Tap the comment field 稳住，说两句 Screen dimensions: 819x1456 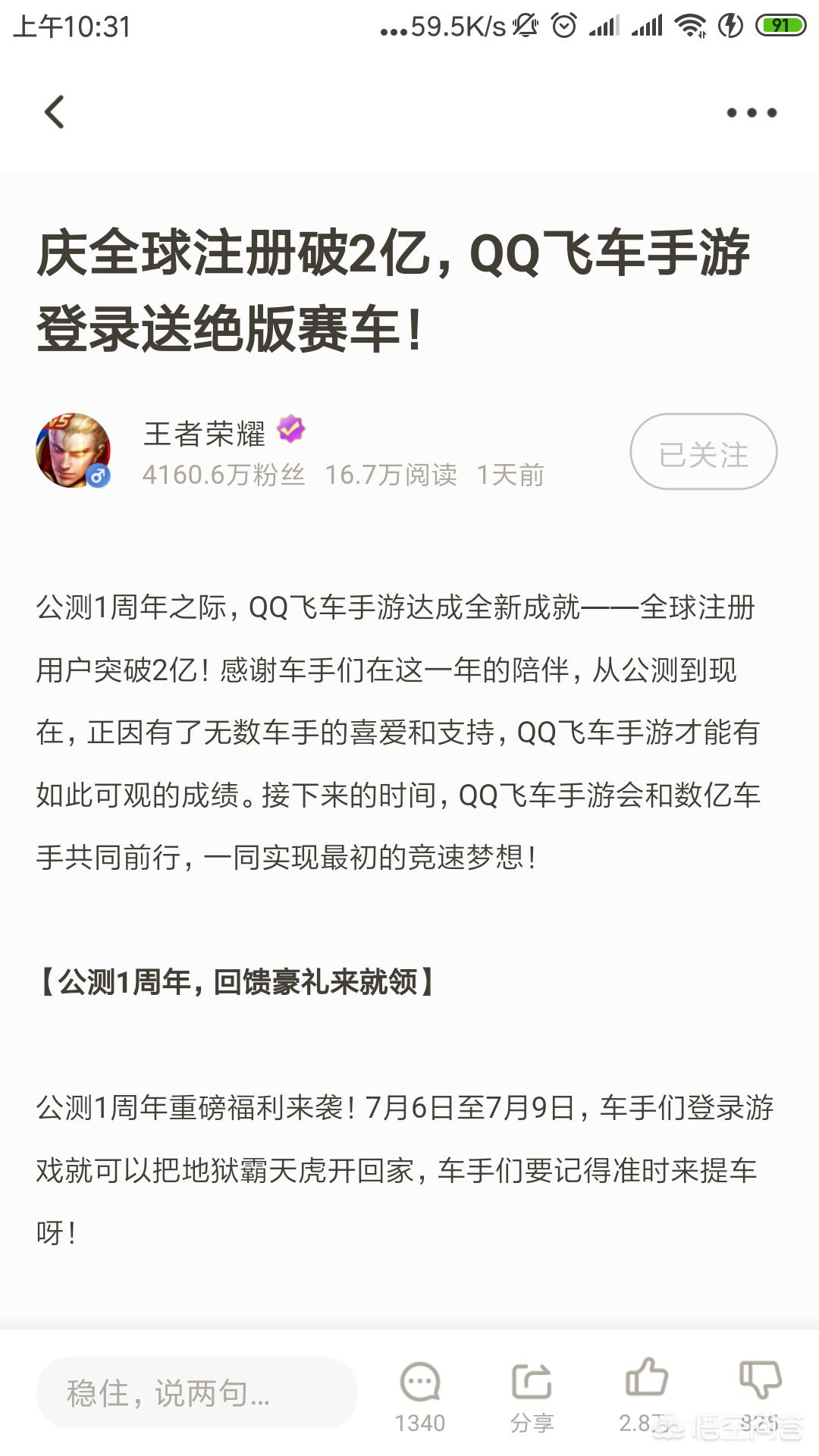click(196, 1392)
